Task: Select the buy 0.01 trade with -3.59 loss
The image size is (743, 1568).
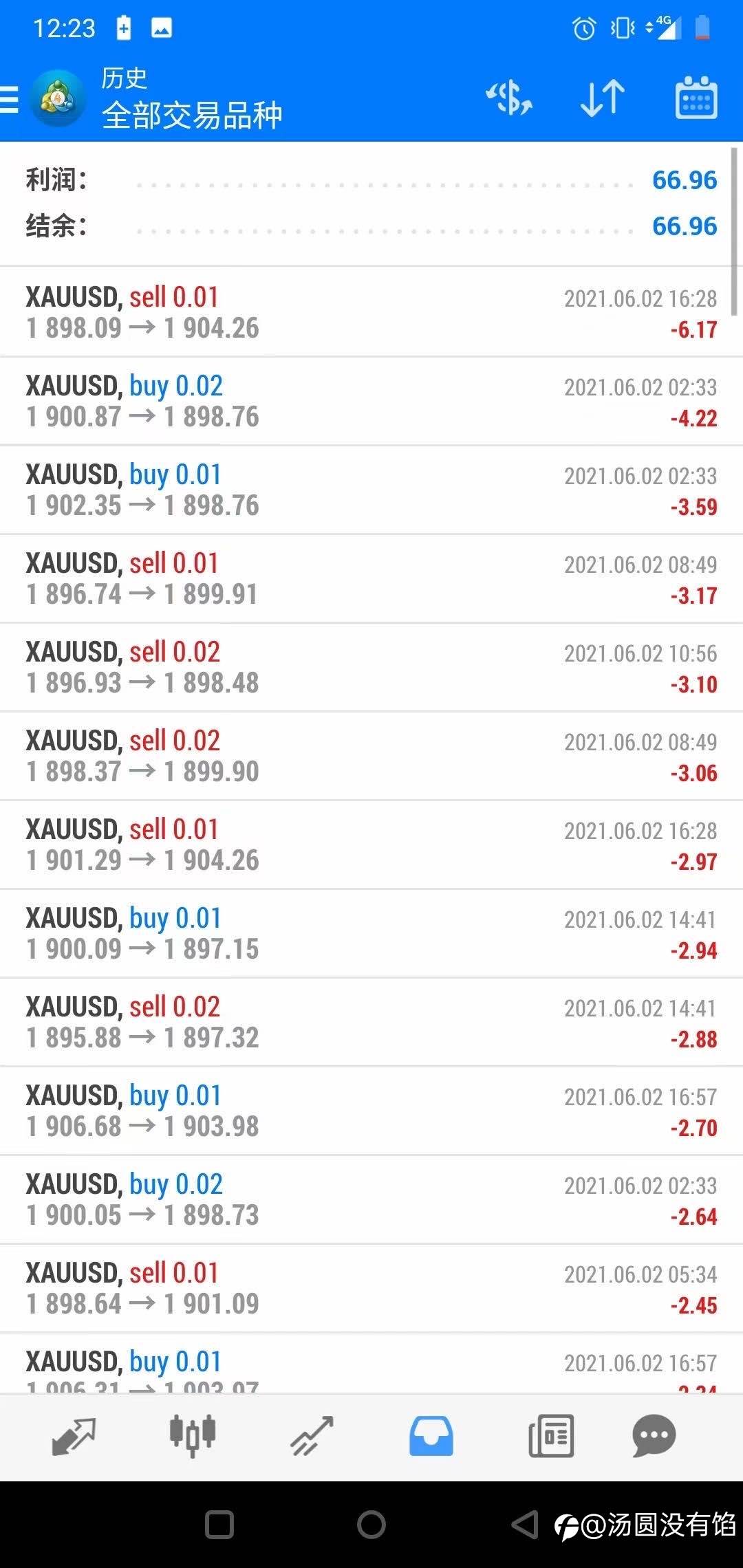Action: tap(371, 490)
